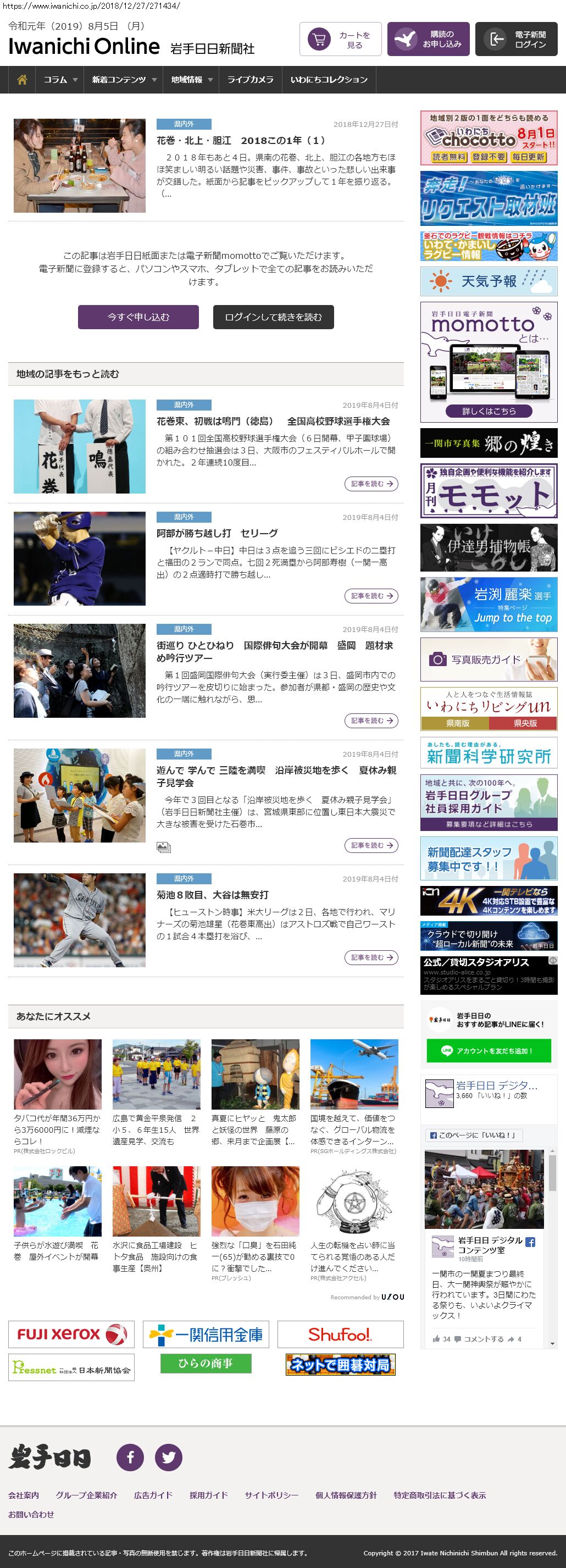
Task: Tap カートを見る button
Action: click(x=340, y=40)
